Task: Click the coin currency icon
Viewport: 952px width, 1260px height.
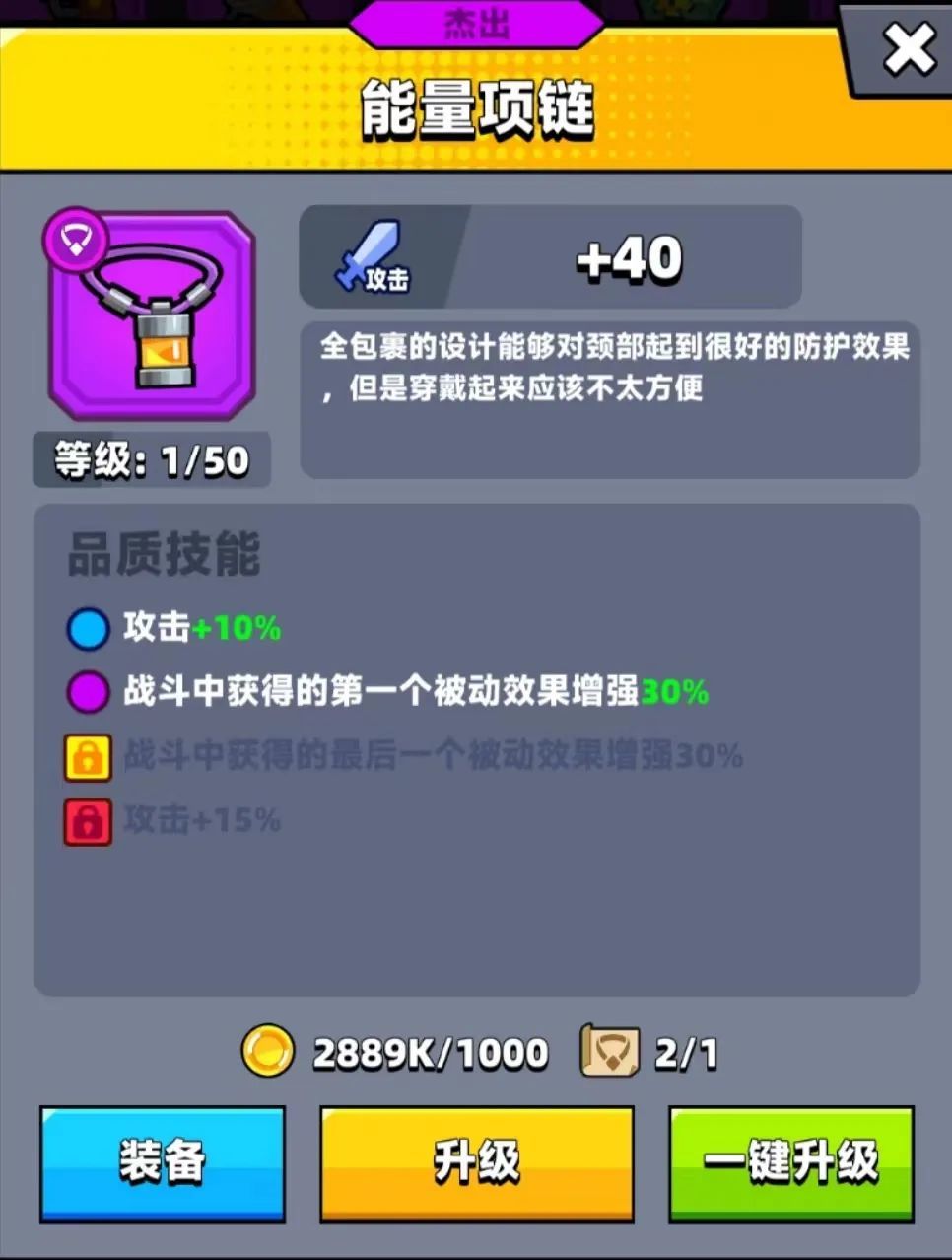Action: (x=268, y=1051)
